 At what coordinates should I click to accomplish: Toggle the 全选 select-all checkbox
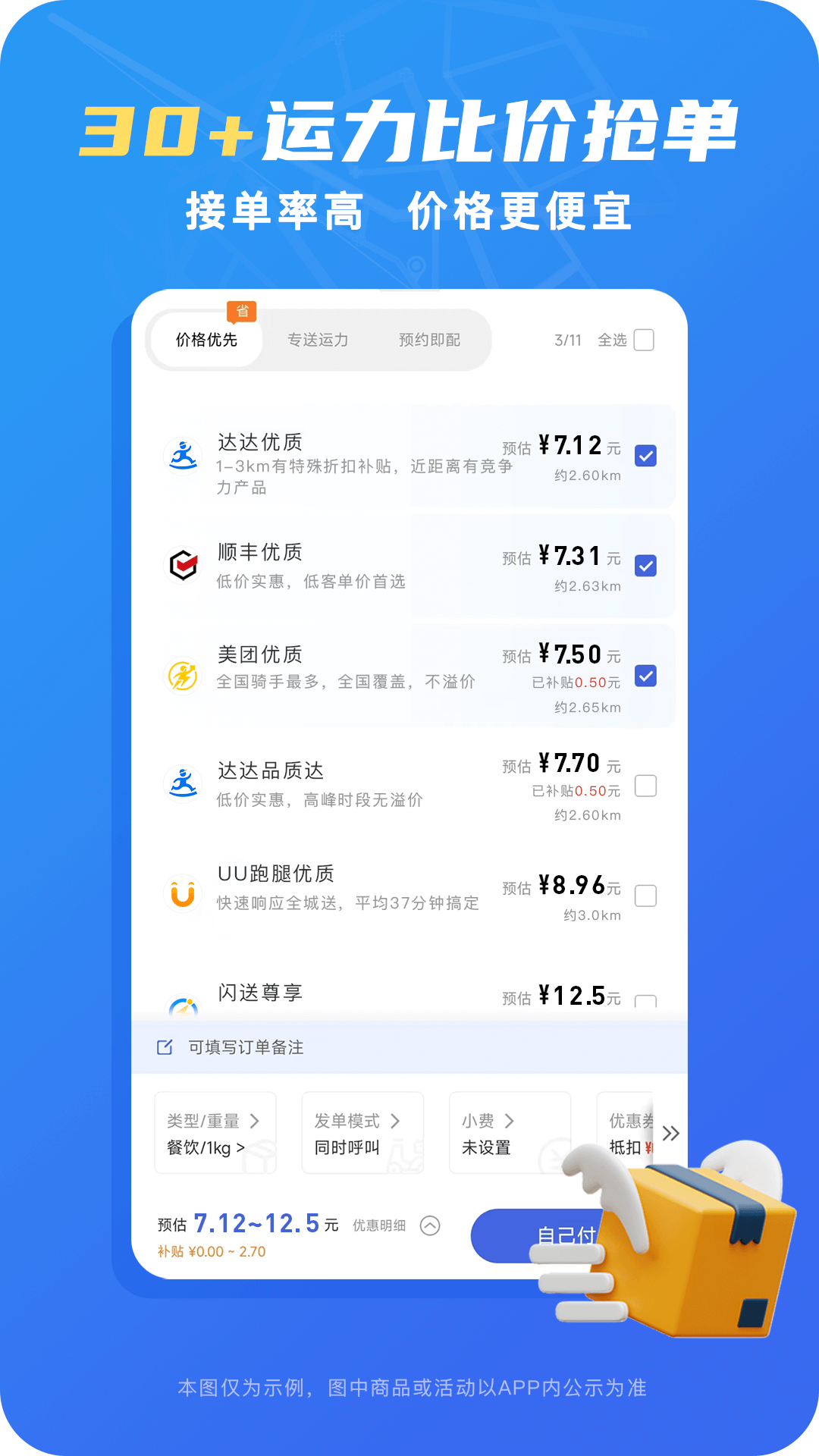[643, 340]
